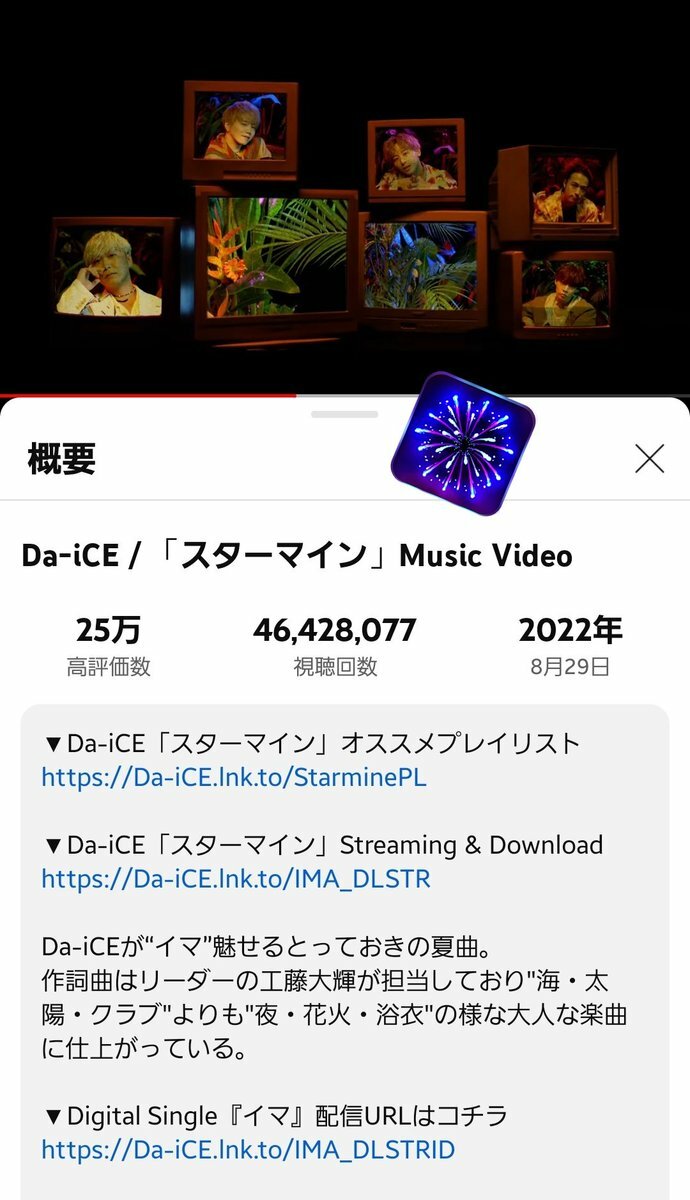Open the StarminePL playlist link
690x1200 pixels.
(x=234, y=777)
